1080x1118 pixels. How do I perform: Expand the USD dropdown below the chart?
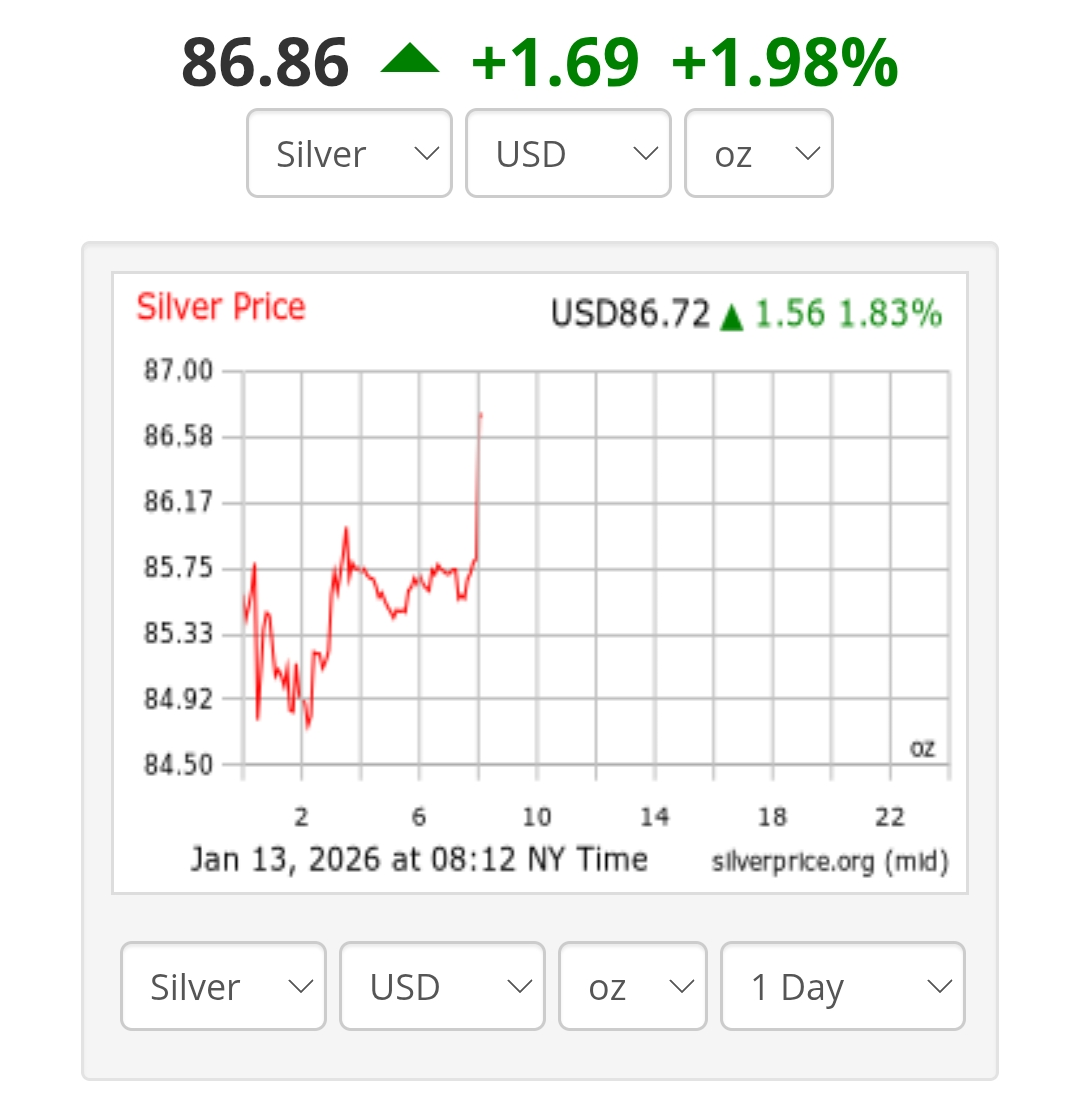coord(442,986)
